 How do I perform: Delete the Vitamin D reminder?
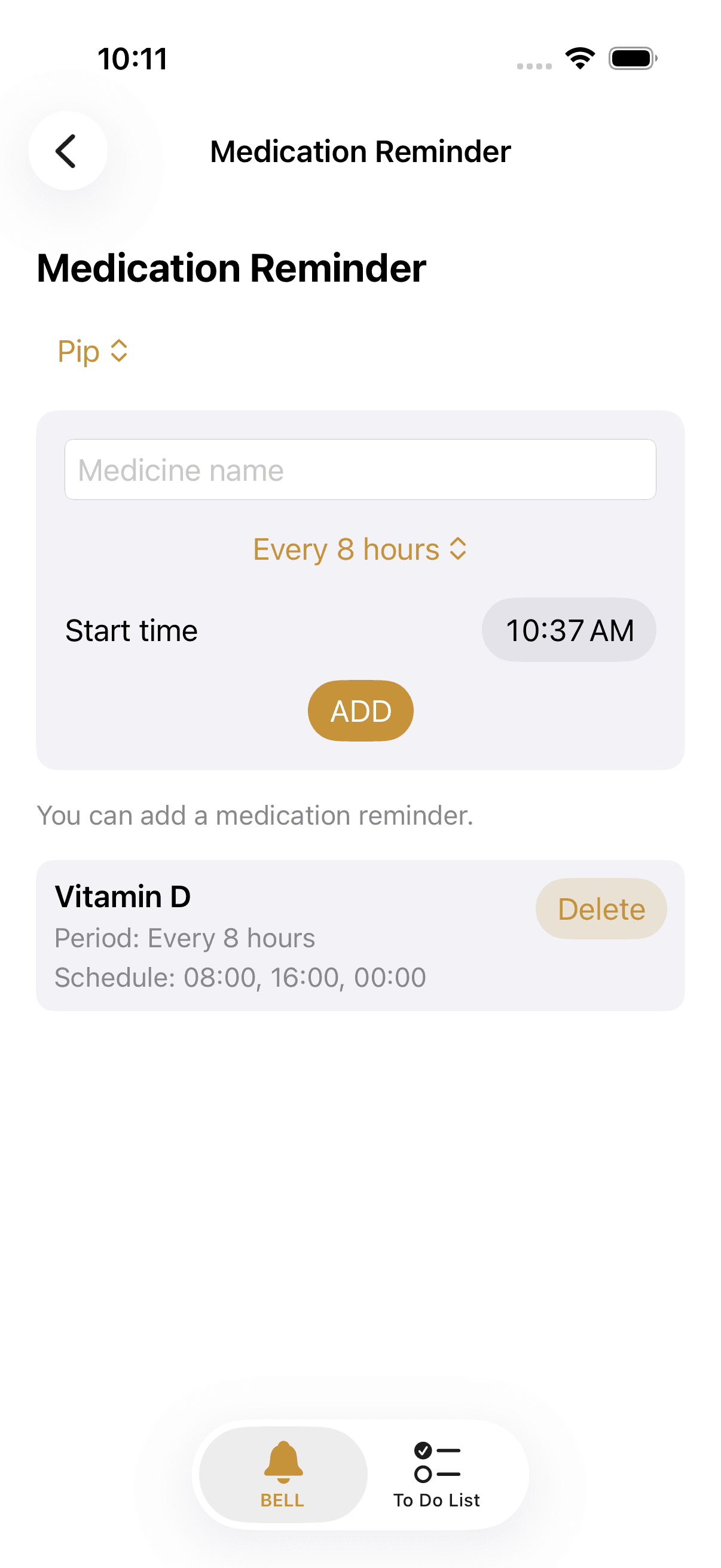tap(600, 909)
